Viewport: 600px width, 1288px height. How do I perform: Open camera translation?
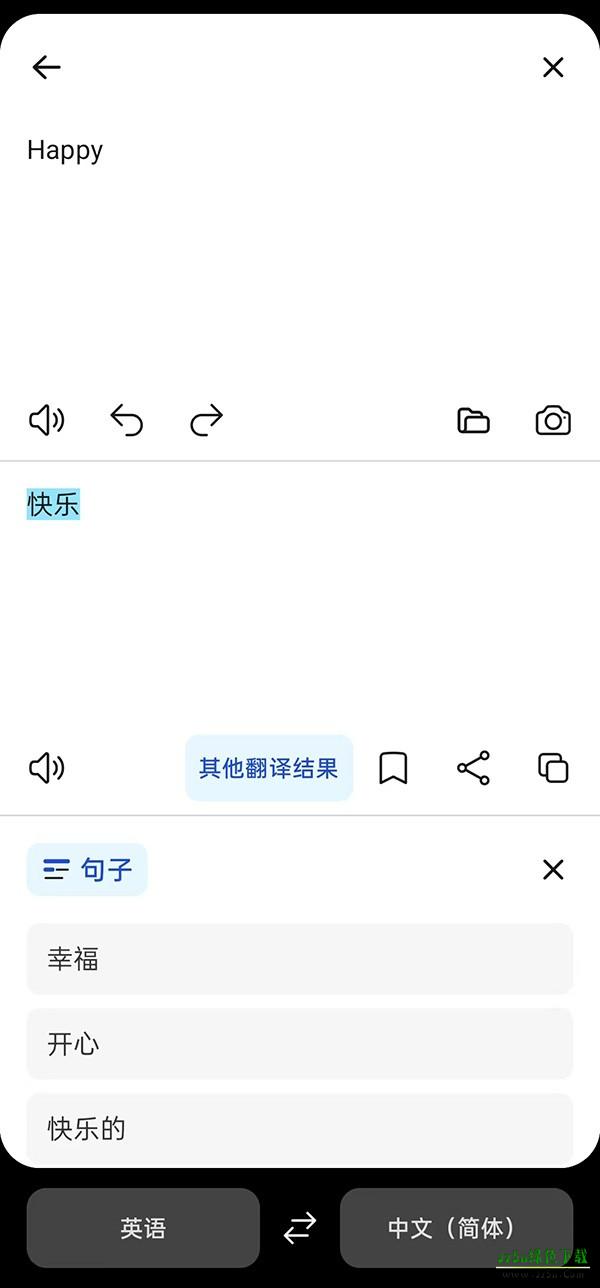coord(553,421)
